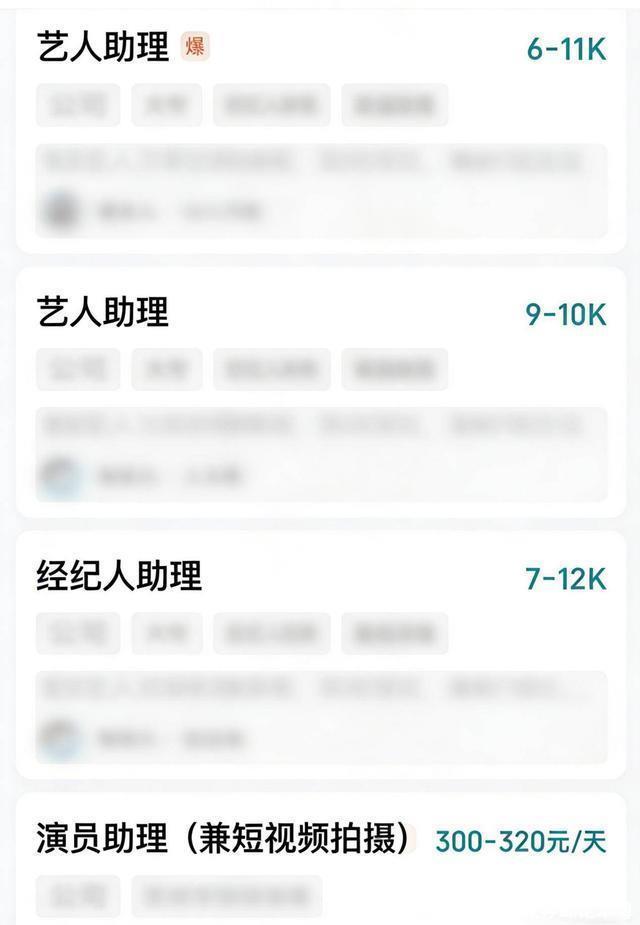Open the 艺人助理 job card with 6-11K salary
The width and height of the screenshot is (640, 925).
104,47
